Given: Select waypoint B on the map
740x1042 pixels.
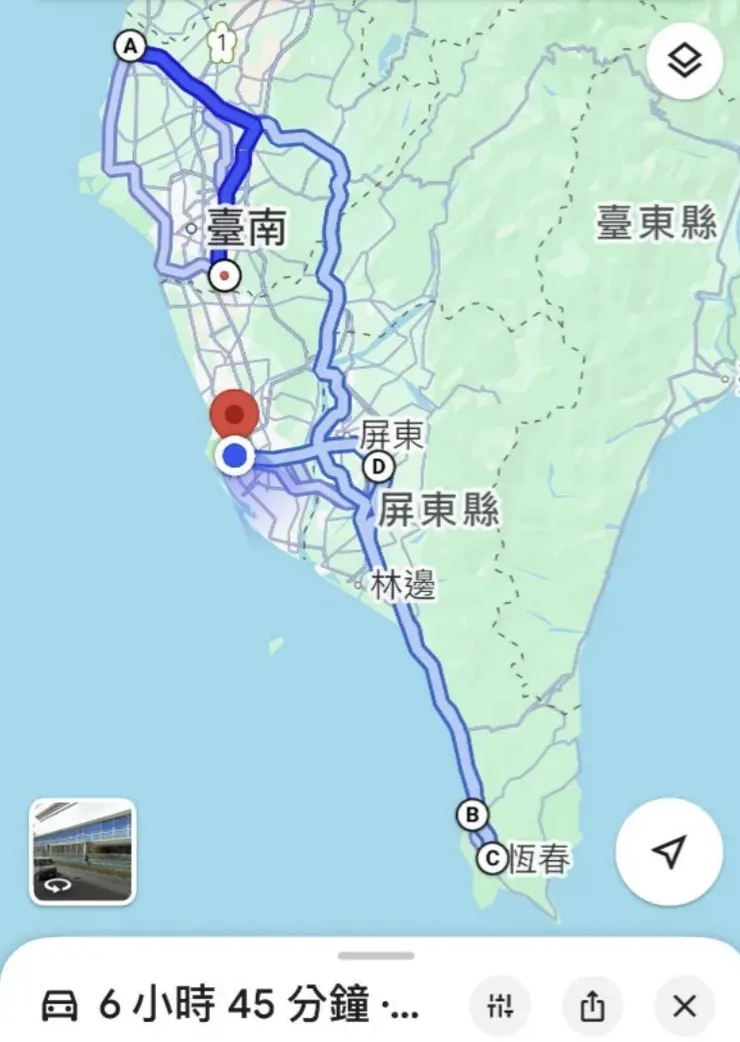Looking at the screenshot, I should click(471, 814).
